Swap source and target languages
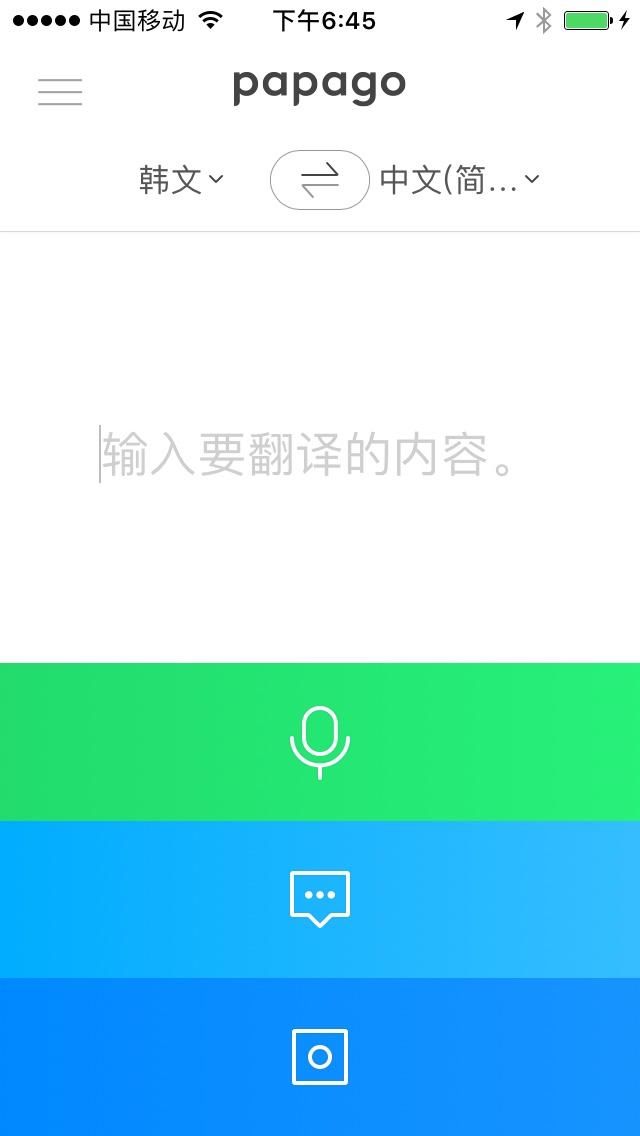Screen dimensions: 640x1136 point(320,180)
